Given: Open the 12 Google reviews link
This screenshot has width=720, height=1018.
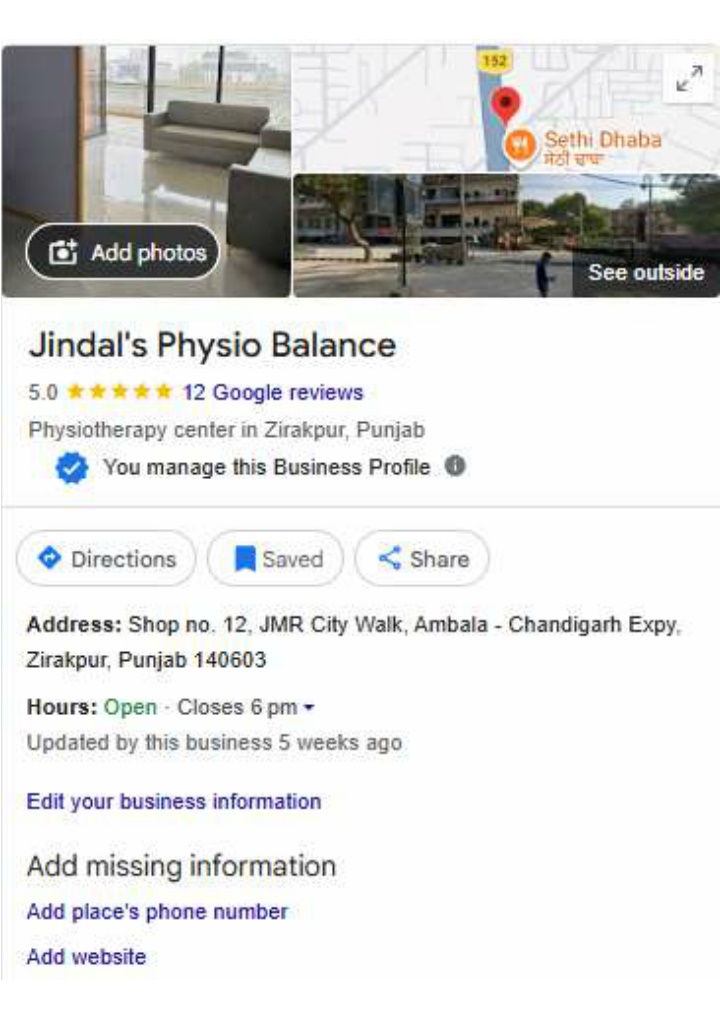Looking at the screenshot, I should click(x=272, y=392).
